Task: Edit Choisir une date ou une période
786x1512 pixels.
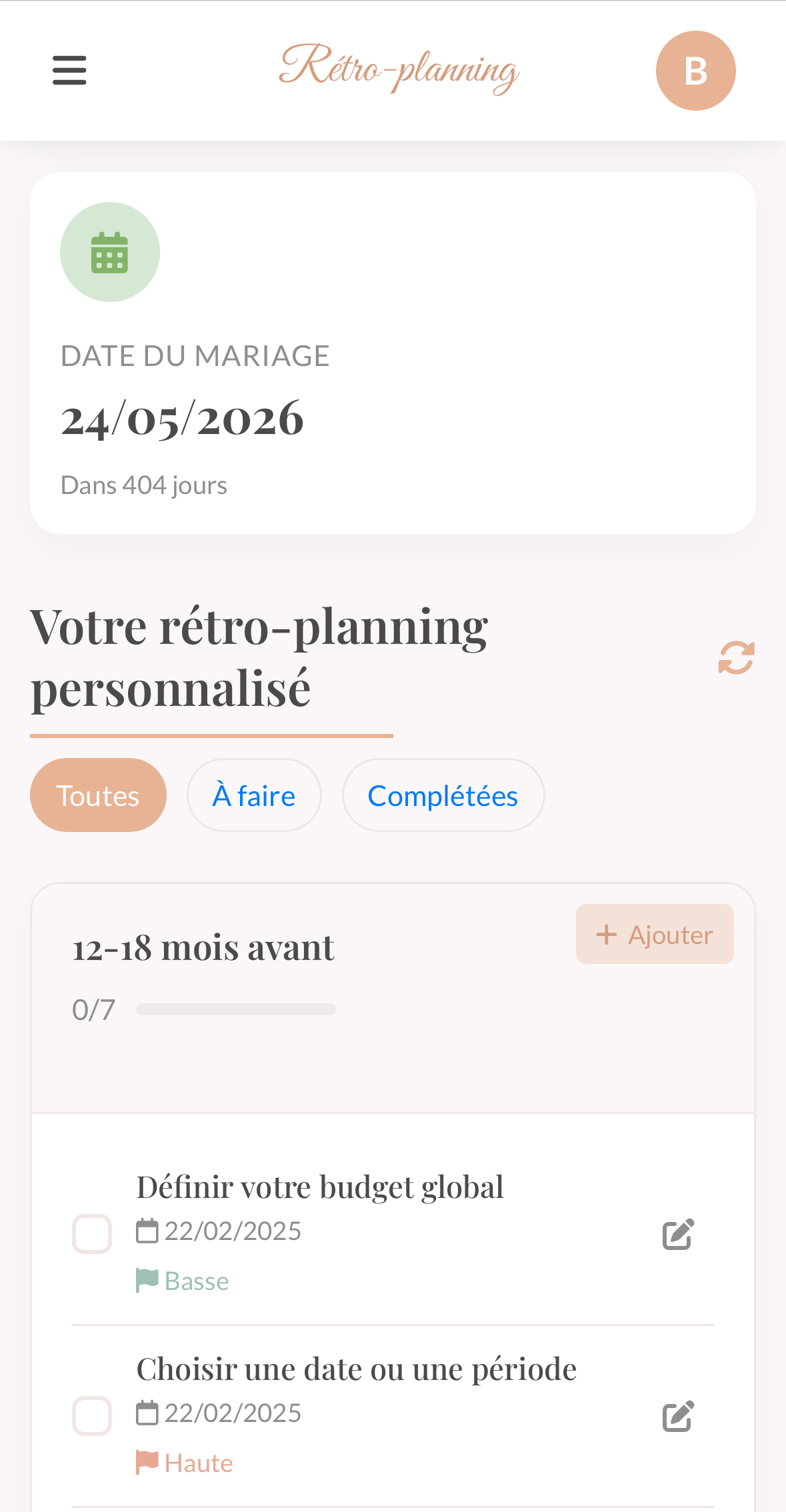Action: click(x=678, y=1416)
